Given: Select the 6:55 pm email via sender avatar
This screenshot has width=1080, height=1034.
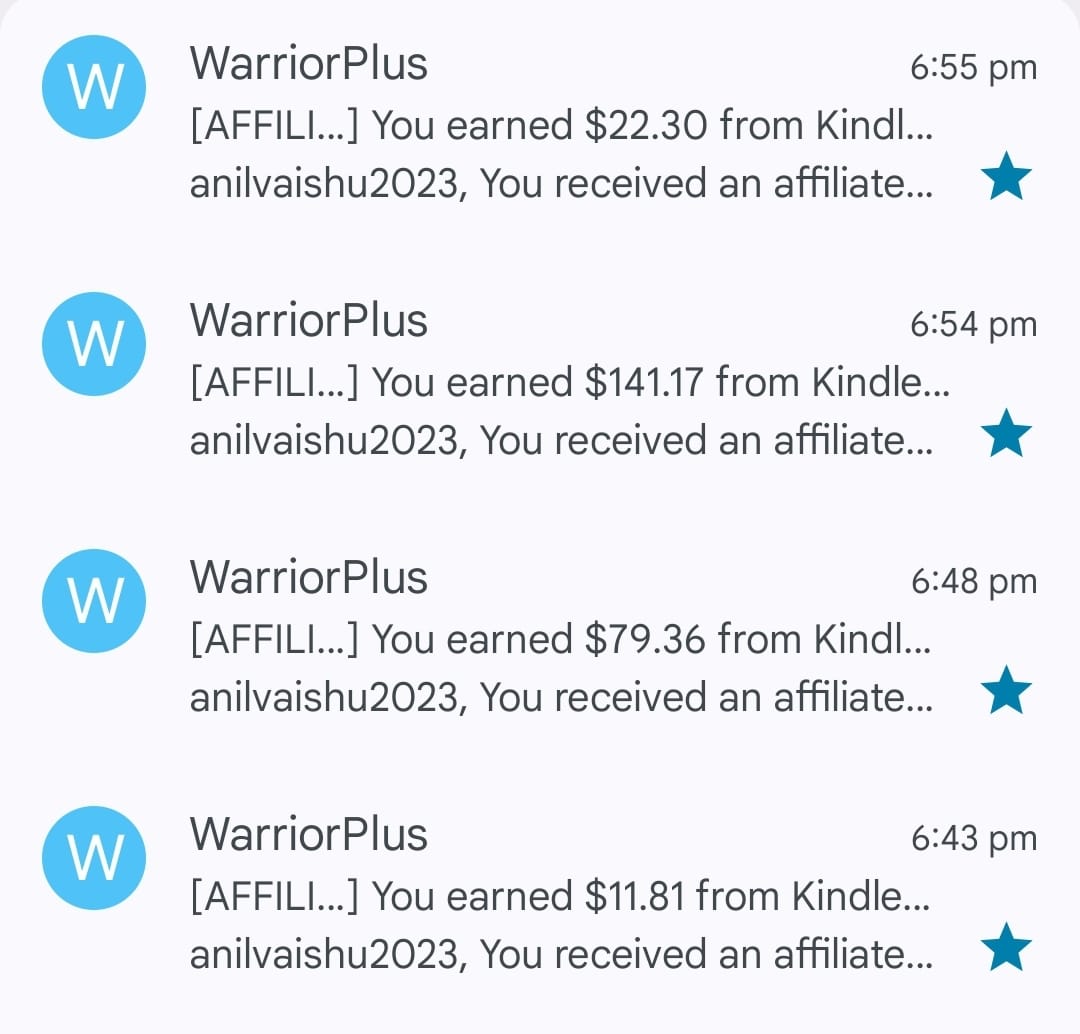Looking at the screenshot, I should [x=94, y=88].
